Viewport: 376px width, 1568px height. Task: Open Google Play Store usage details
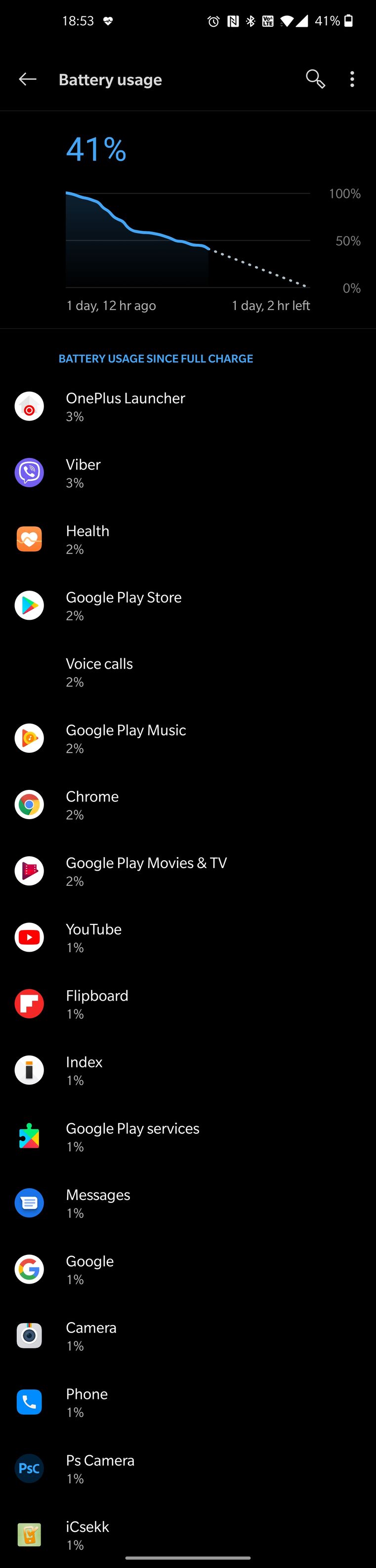coord(124,605)
